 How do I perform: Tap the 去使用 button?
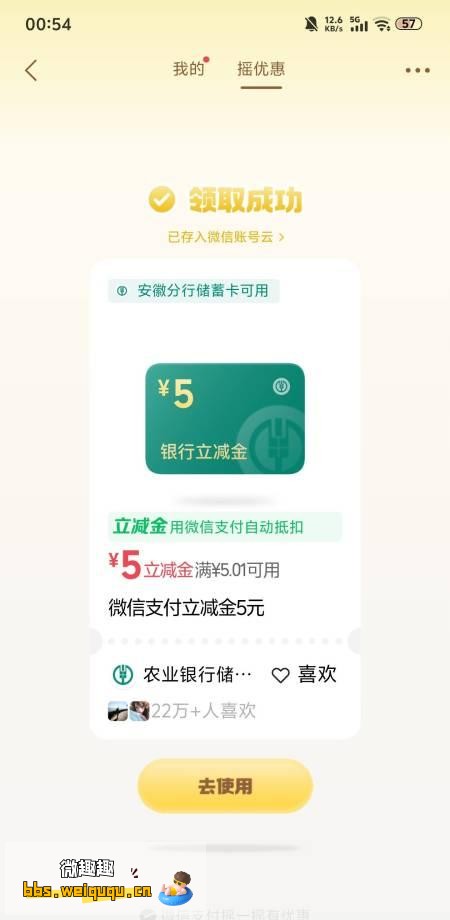pos(225,786)
